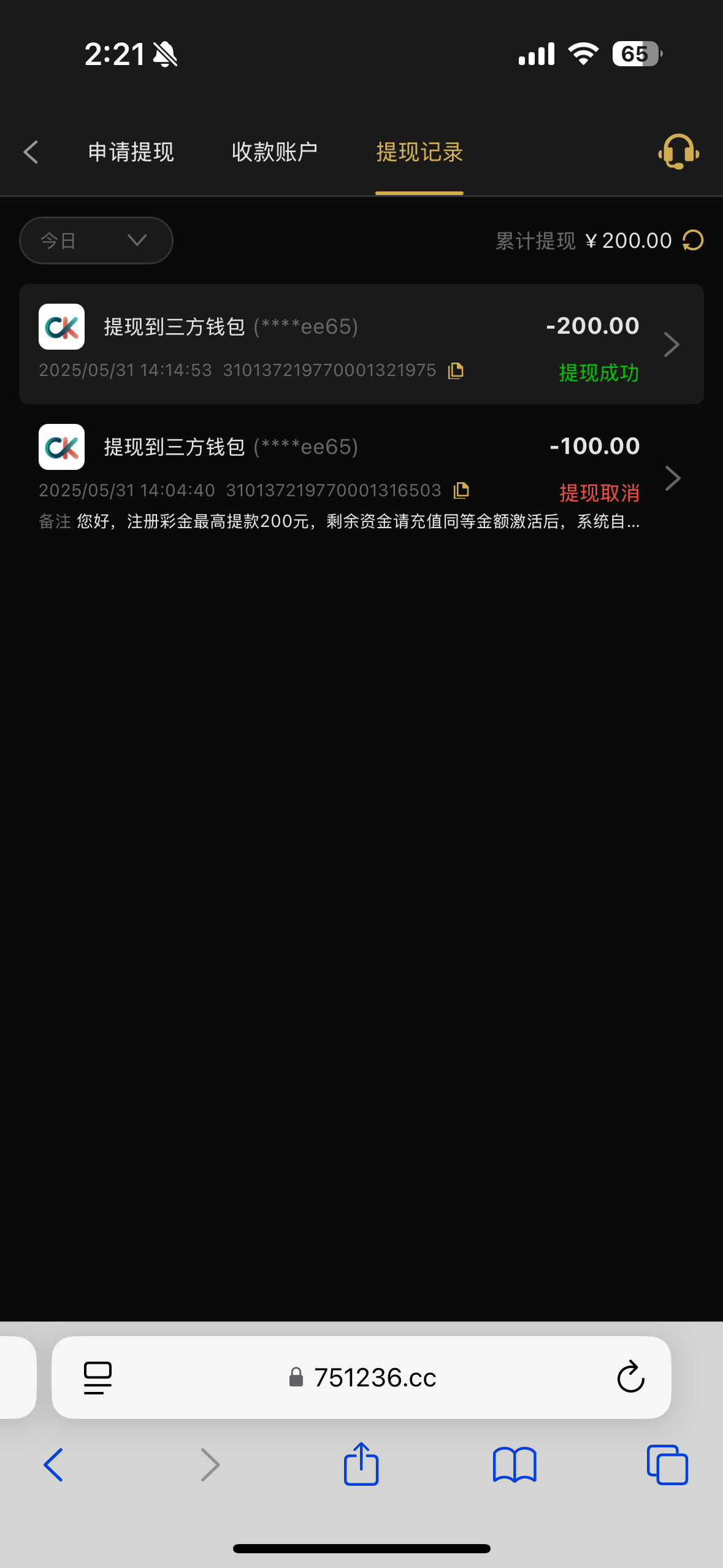Copy order number ending in 1316503
The image size is (723, 1568).
point(461,490)
